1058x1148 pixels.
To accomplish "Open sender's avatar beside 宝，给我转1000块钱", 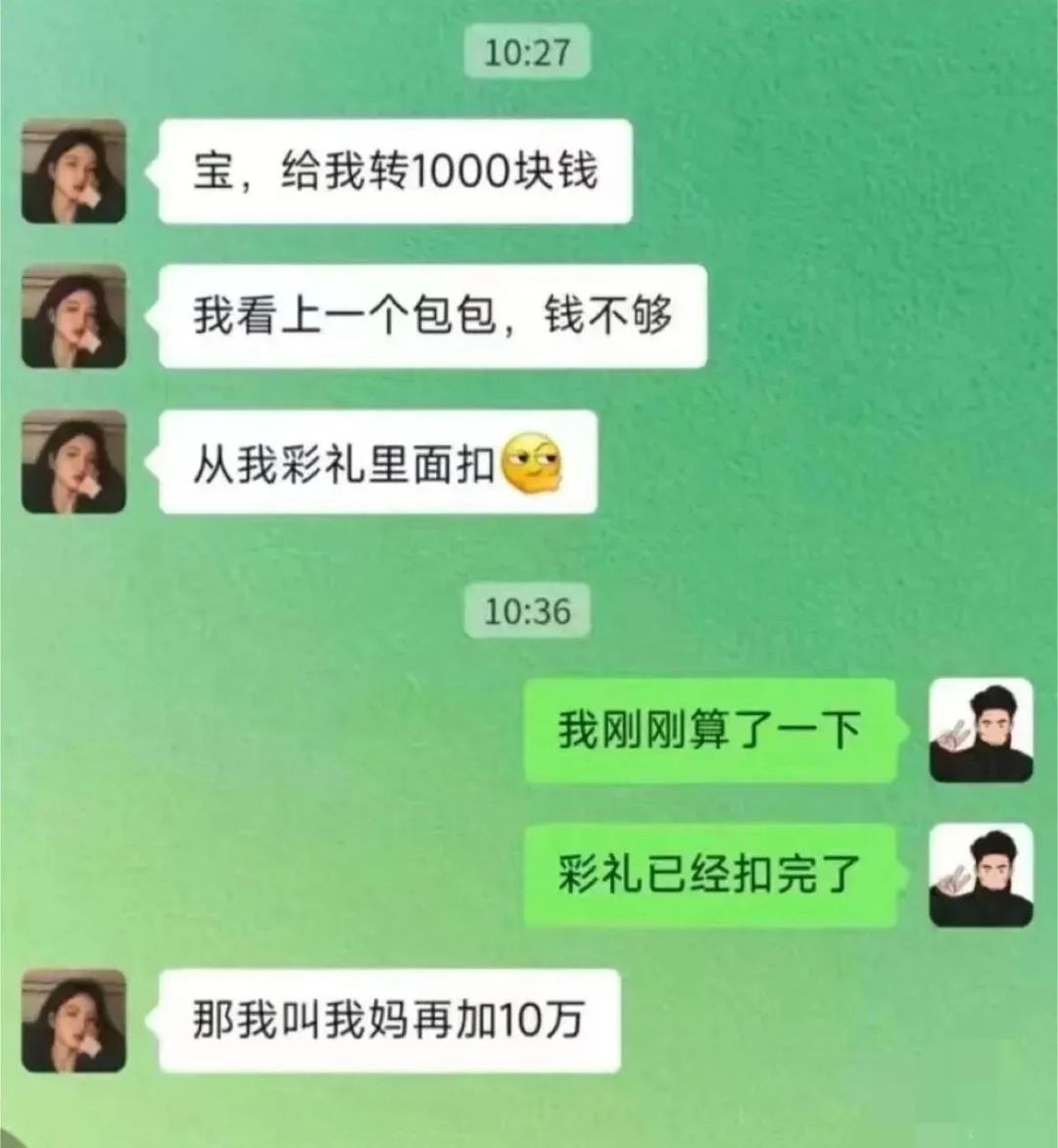I will coord(73,171).
